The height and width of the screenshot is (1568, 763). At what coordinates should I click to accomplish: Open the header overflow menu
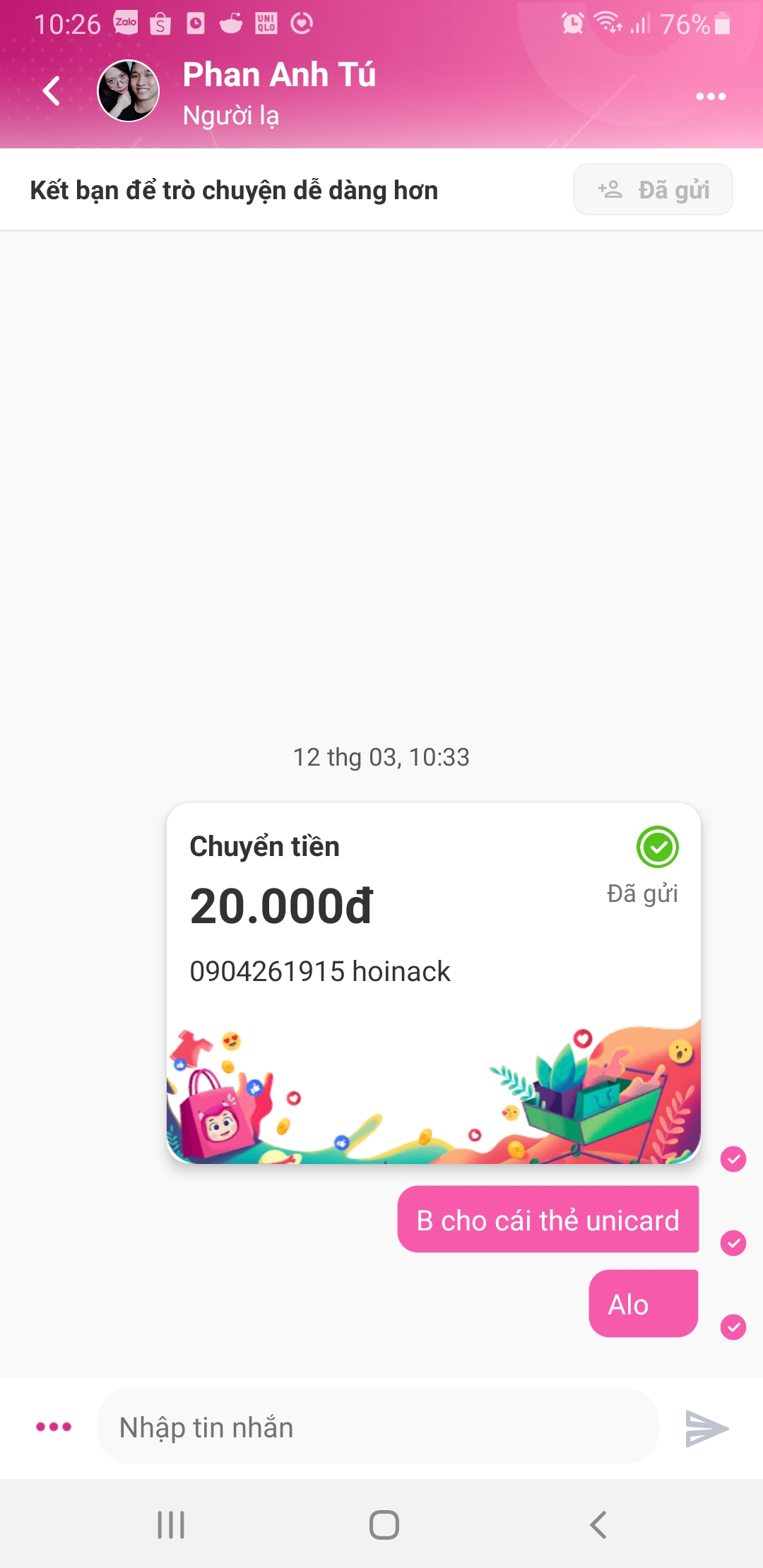(x=711, y=96)
